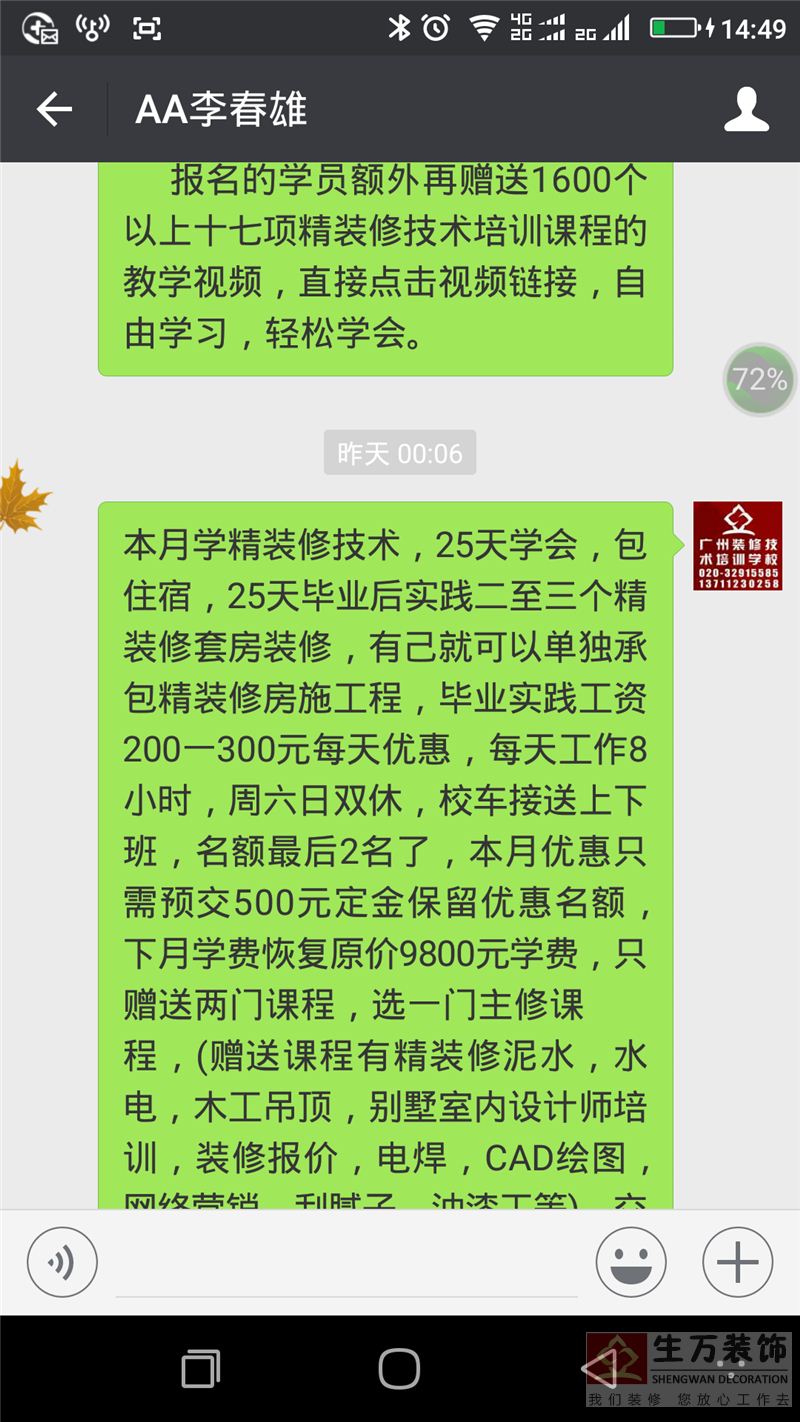Image resolution: width=800 pixels, height=1422 pixels.
Task: Switch to voice input mode
Action: (x=62, y=1262)
